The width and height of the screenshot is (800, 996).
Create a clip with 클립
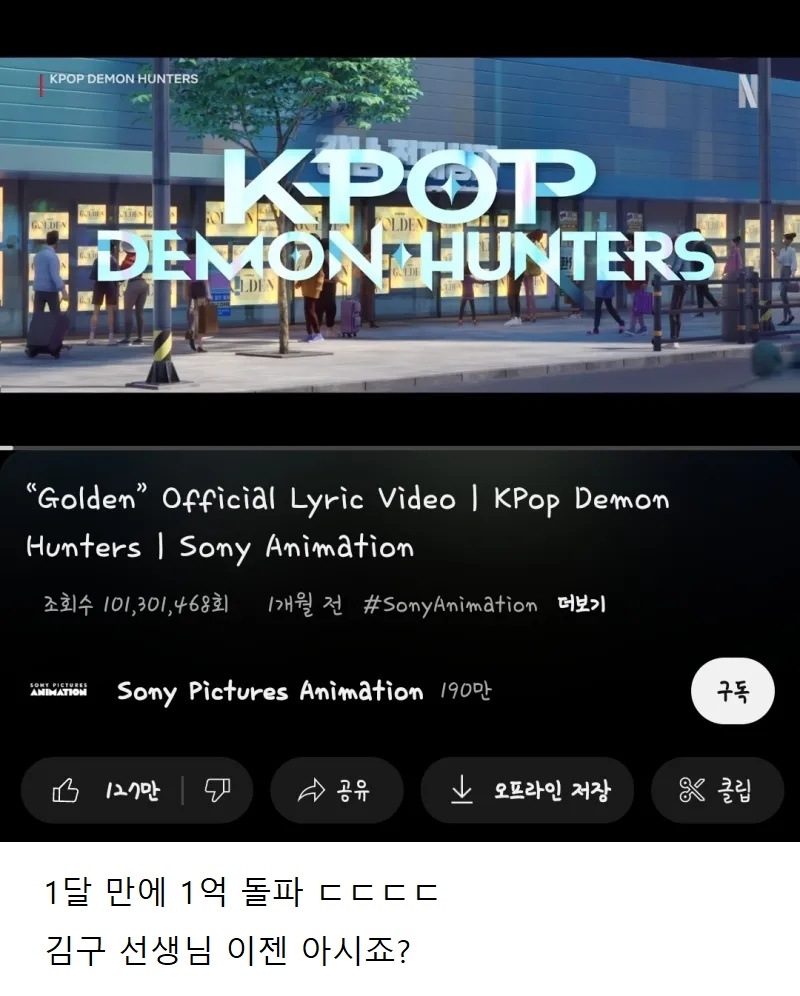click(716, 791)
